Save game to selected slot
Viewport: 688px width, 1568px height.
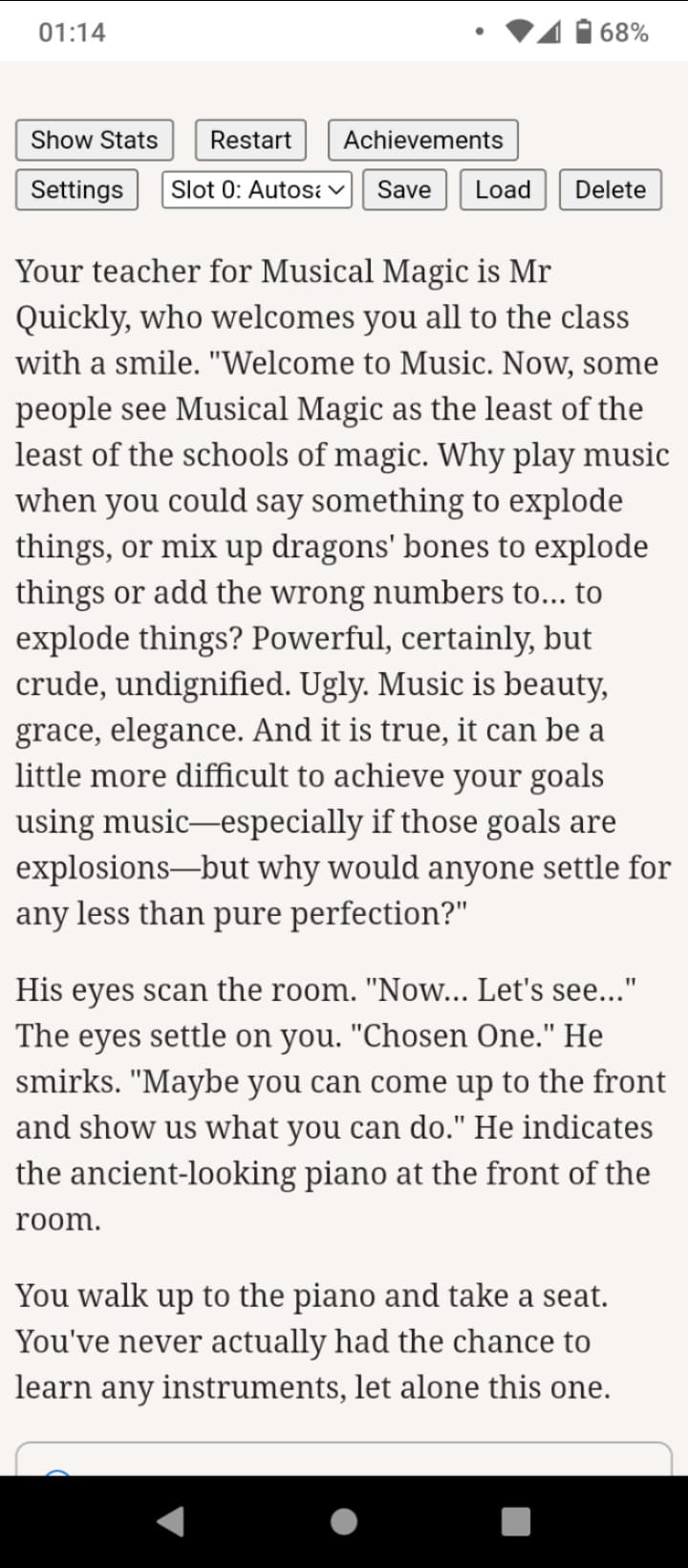tap(403, 189)
